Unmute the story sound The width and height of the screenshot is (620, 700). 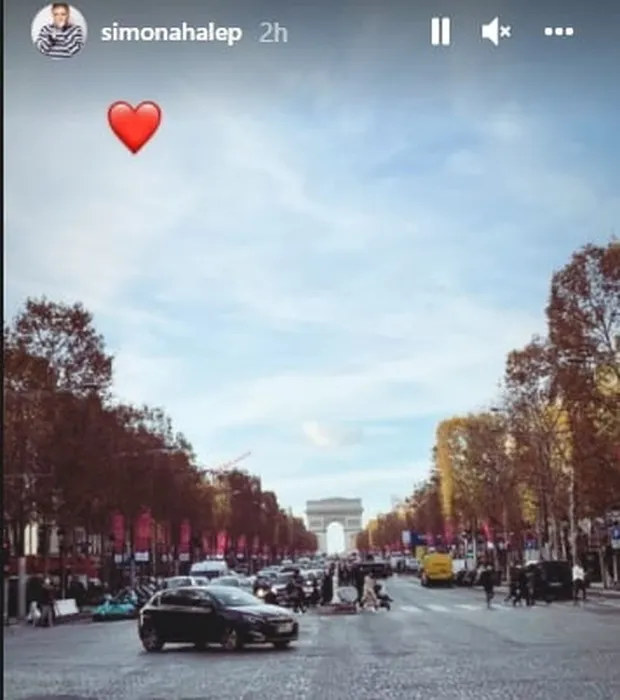click(x=496, y=32)
